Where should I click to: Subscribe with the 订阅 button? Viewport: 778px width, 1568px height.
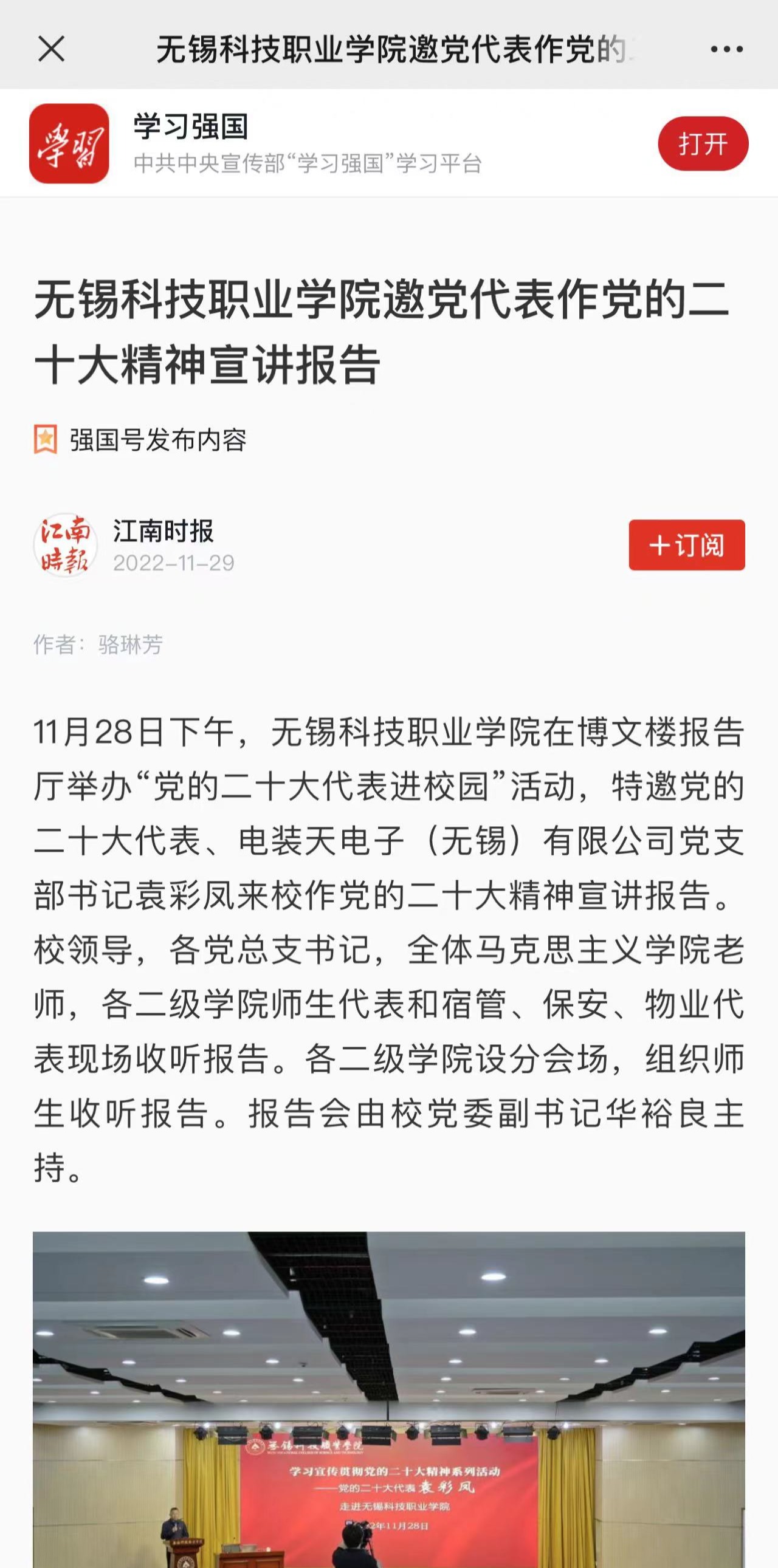(x=687, y=545)
